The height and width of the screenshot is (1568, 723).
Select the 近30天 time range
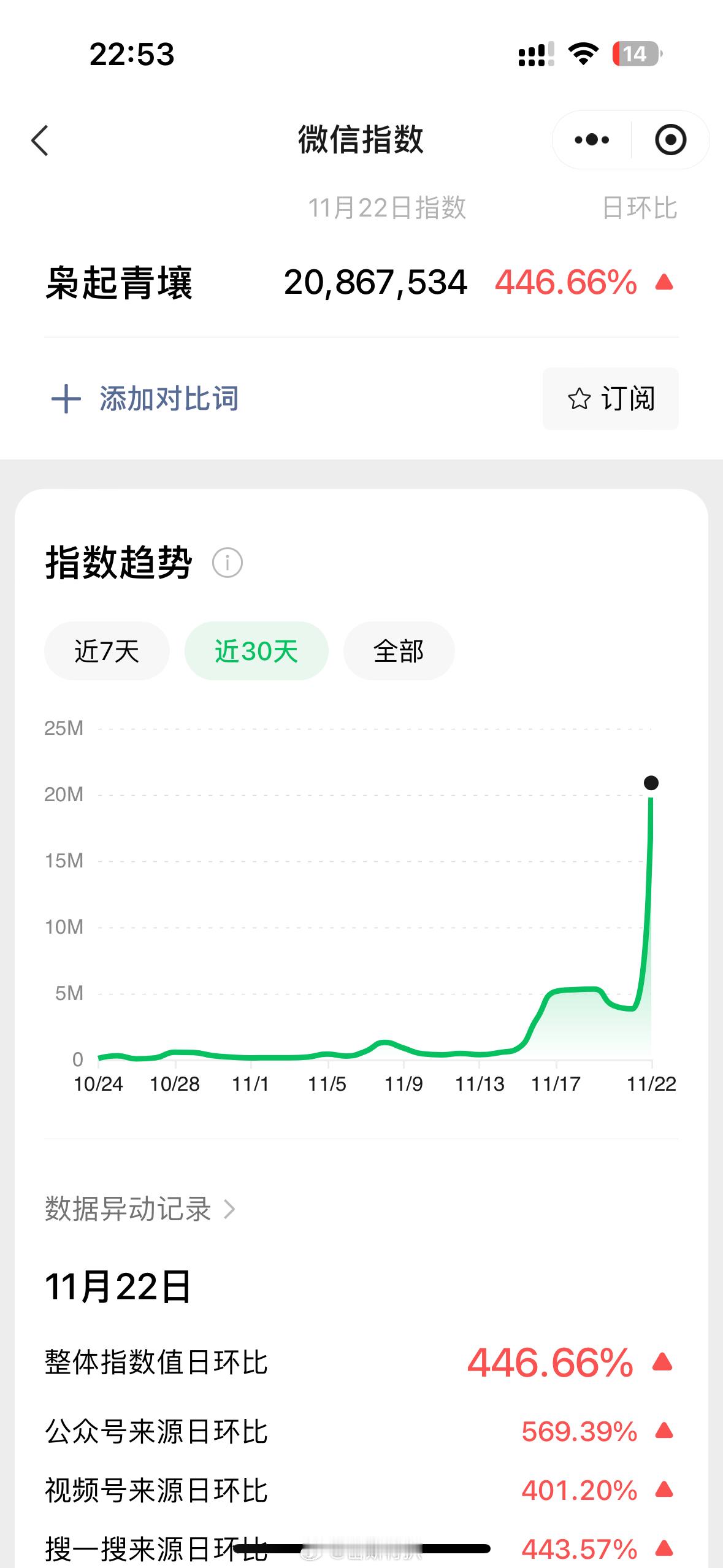pos(256,651)
